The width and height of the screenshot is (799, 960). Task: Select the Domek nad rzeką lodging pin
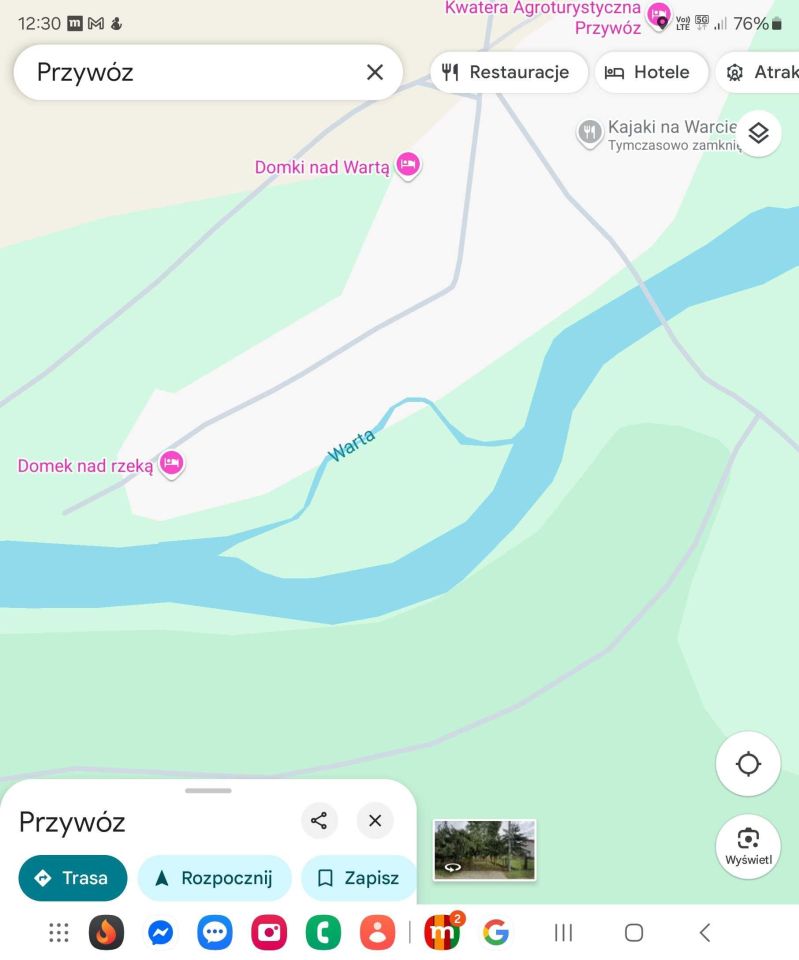(171, 464)
